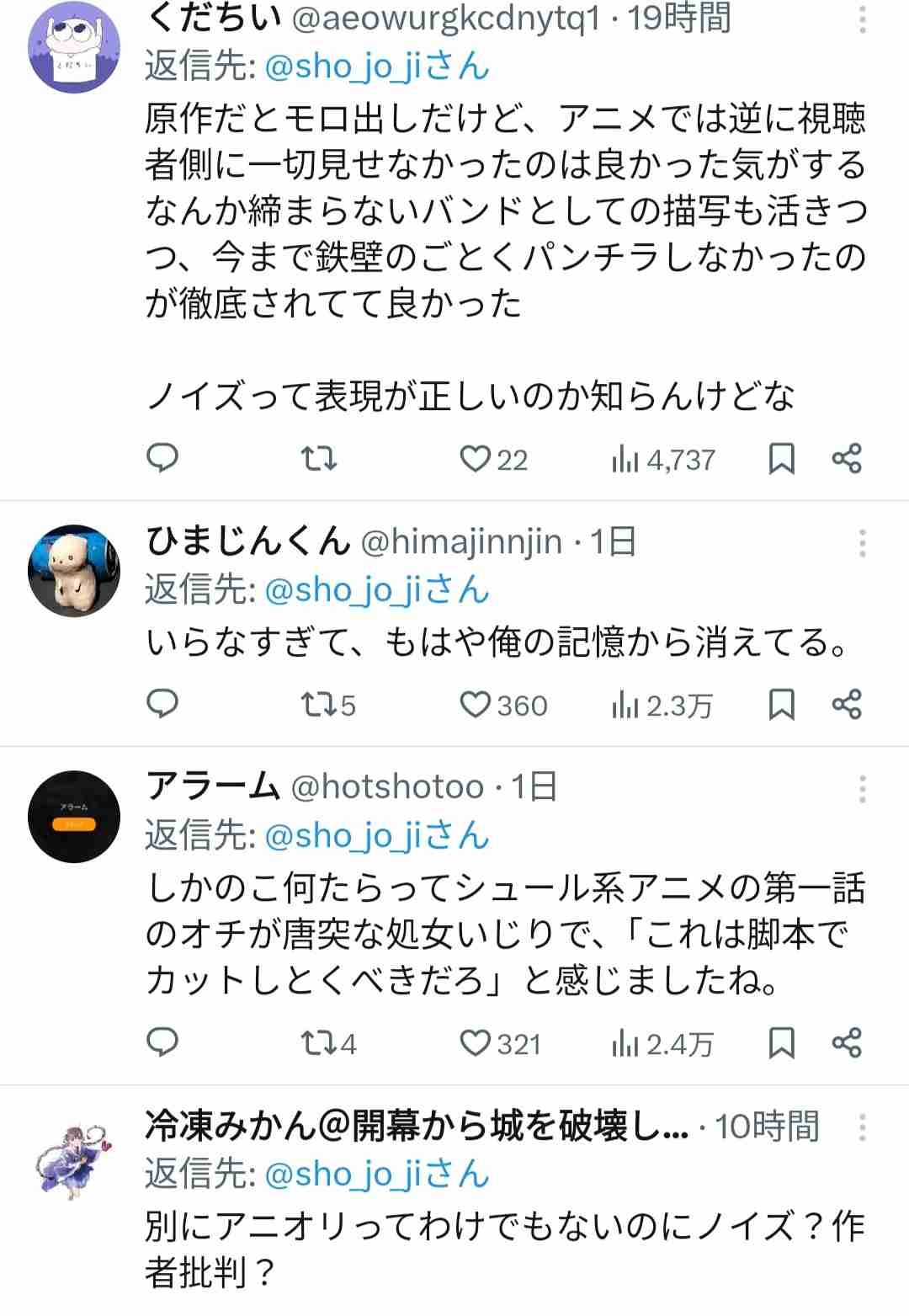Share くだちい's reply
The width and height of the screenshot is (909, 1316).
(847, 459)
